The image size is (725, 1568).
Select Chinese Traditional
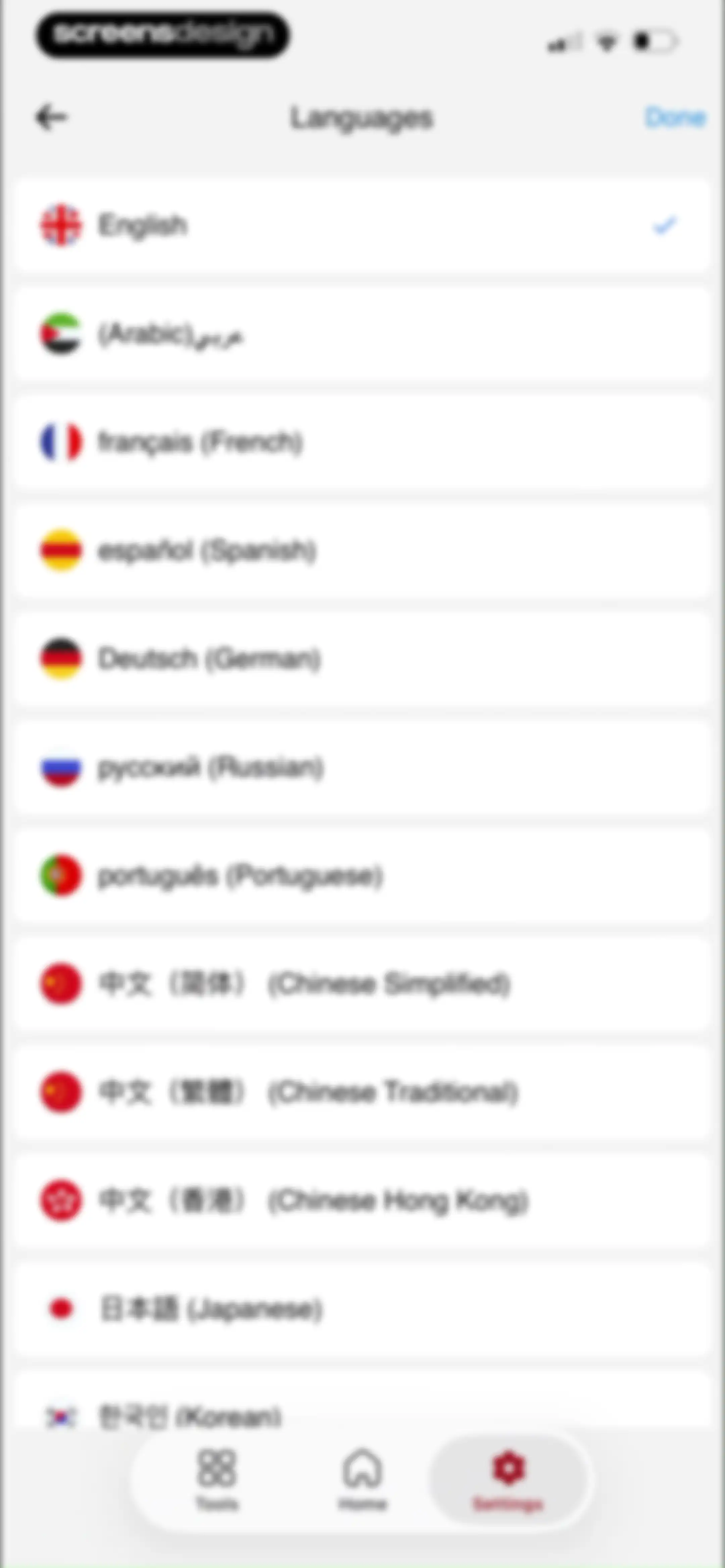point(362,1092)
